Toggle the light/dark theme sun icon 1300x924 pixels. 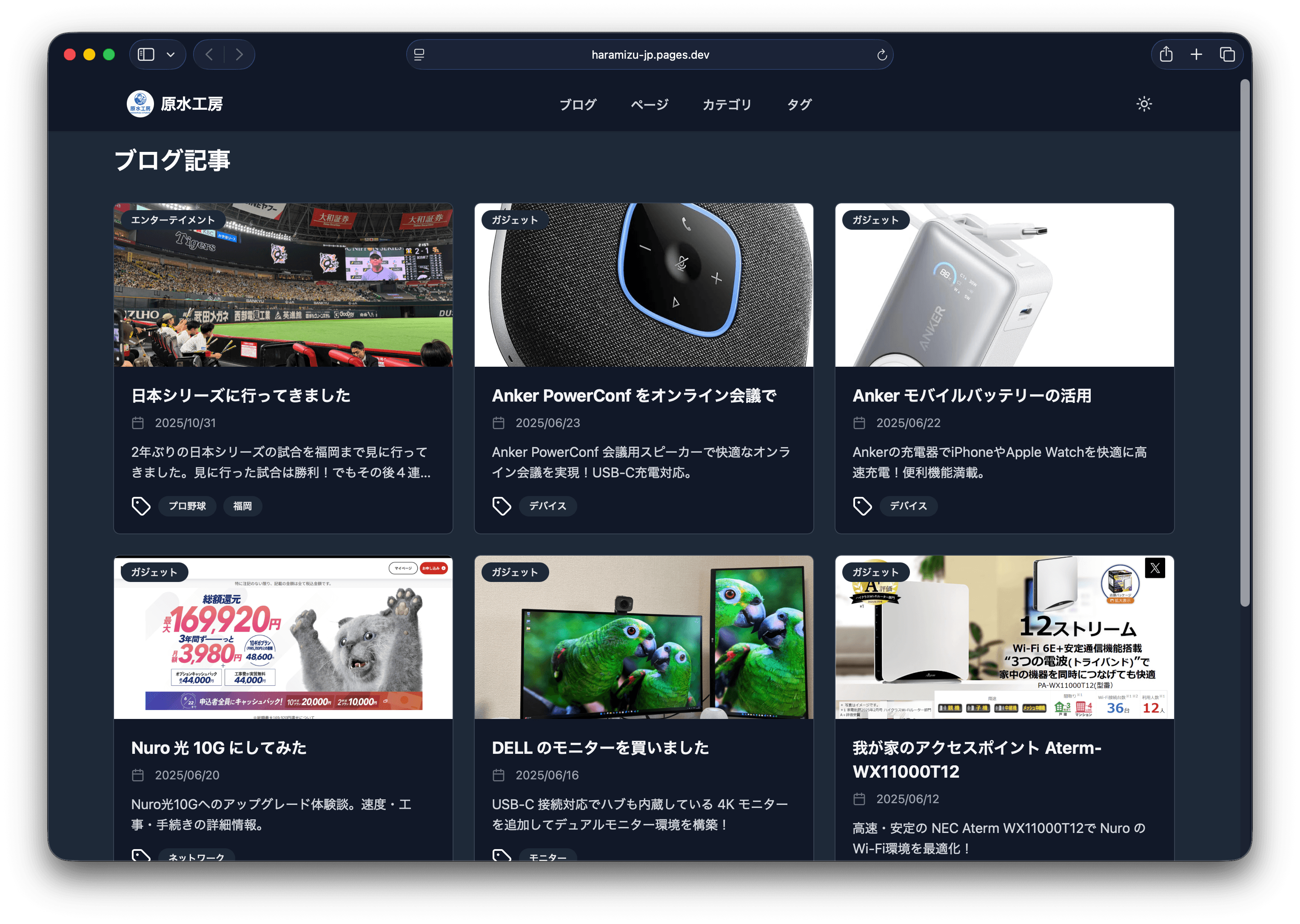click(x=1143, y=104)
